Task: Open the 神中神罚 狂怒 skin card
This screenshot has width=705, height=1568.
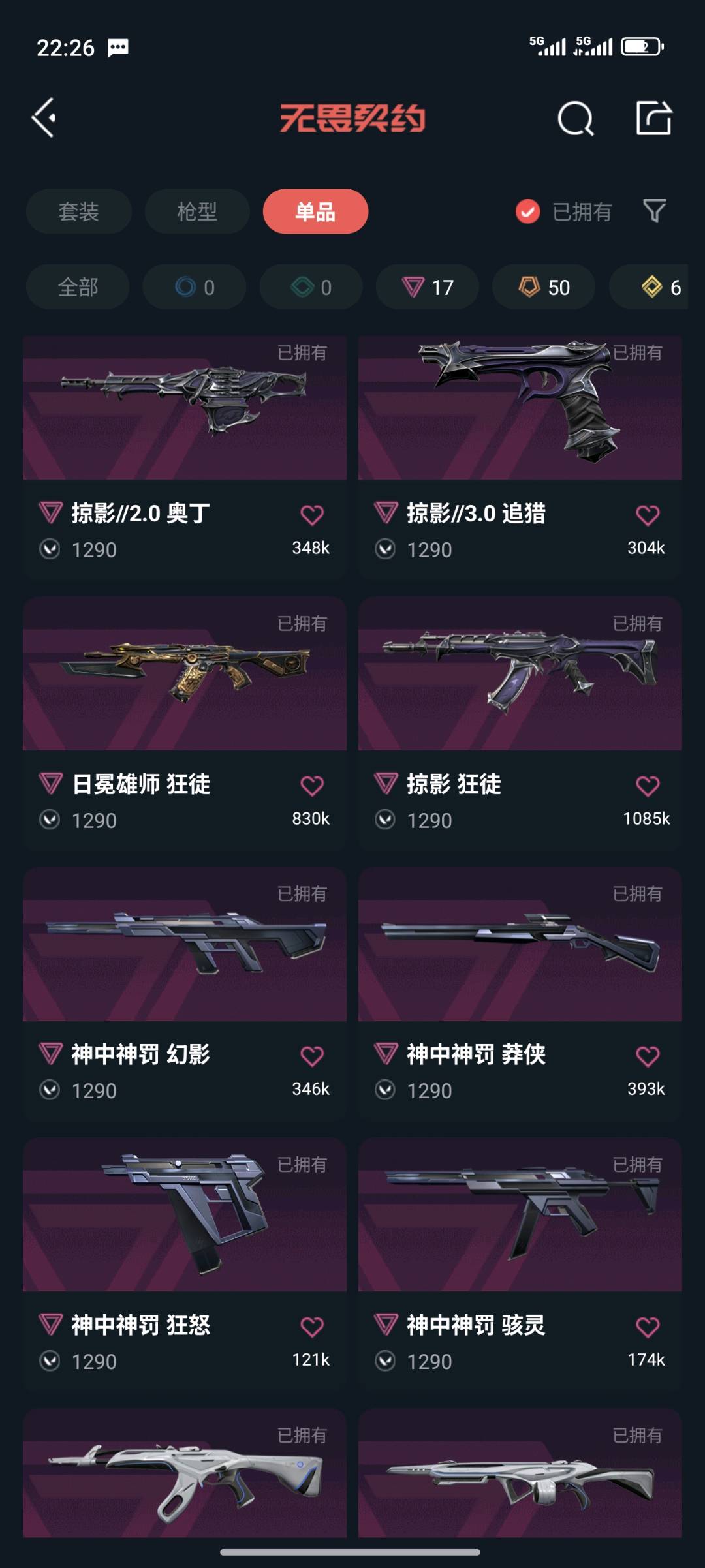Action: tap(185, 1265)
